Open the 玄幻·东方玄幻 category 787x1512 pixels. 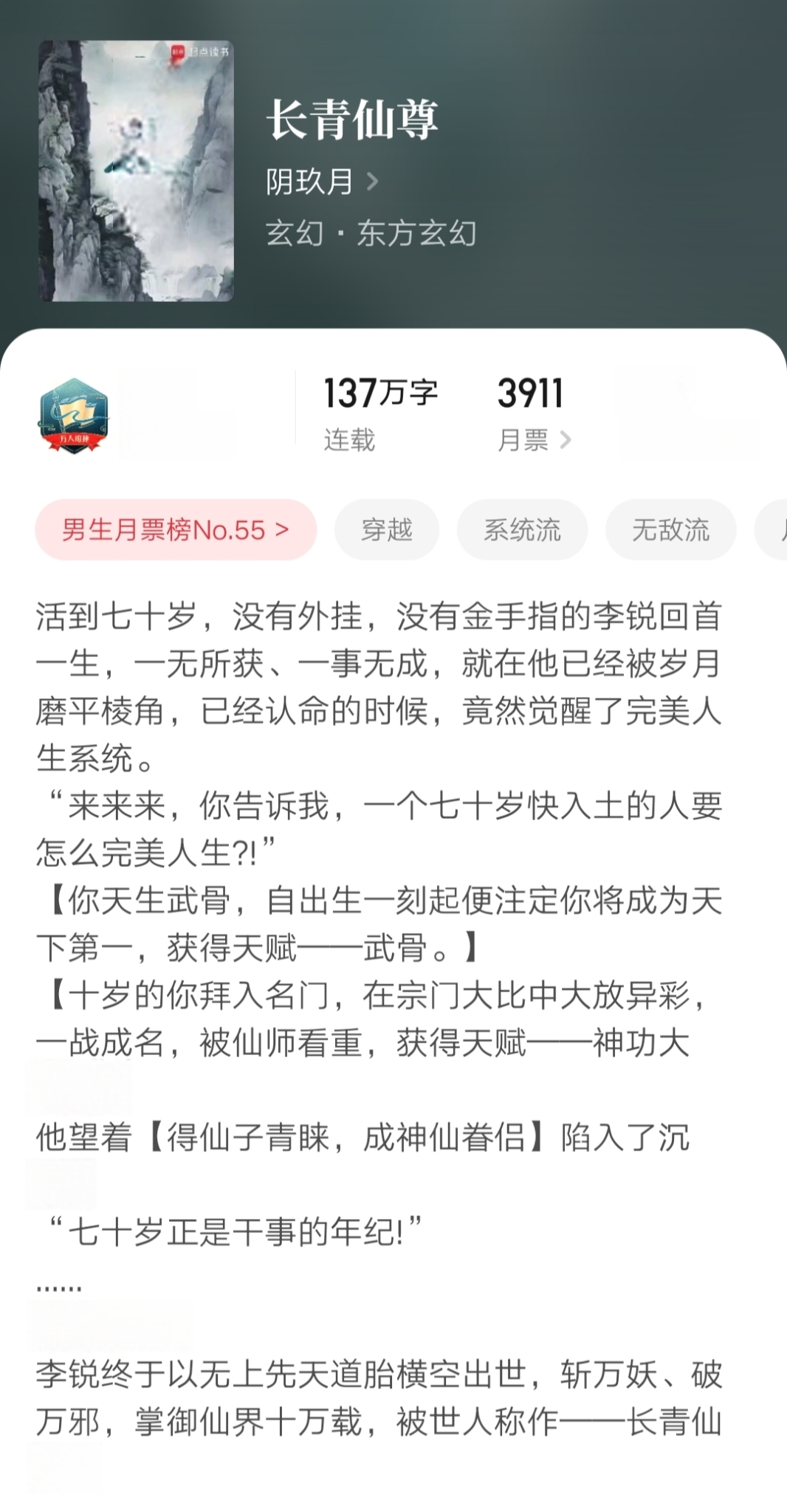(371, 233)
